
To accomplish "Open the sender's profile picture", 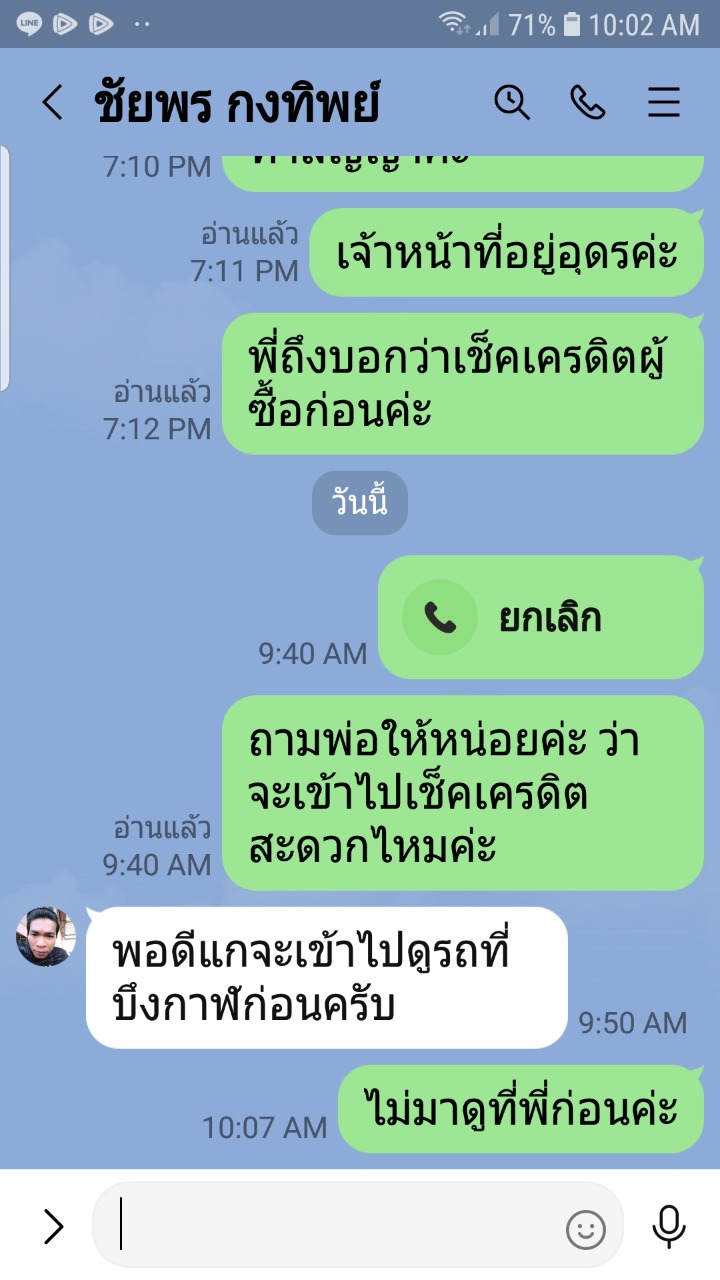I will pos(46,937).
